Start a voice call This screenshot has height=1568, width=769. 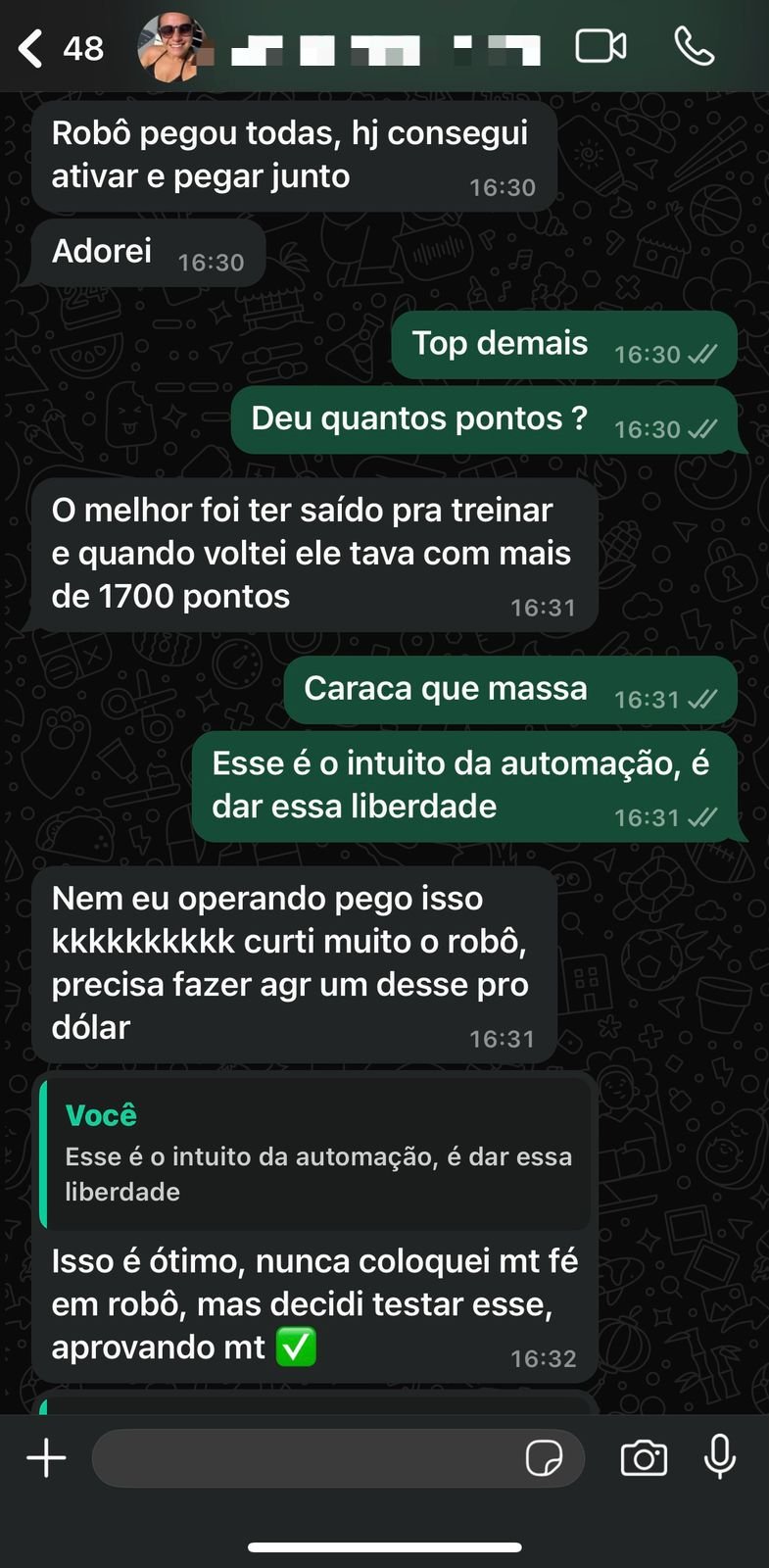pyautogui.click(x=695, y=46)
